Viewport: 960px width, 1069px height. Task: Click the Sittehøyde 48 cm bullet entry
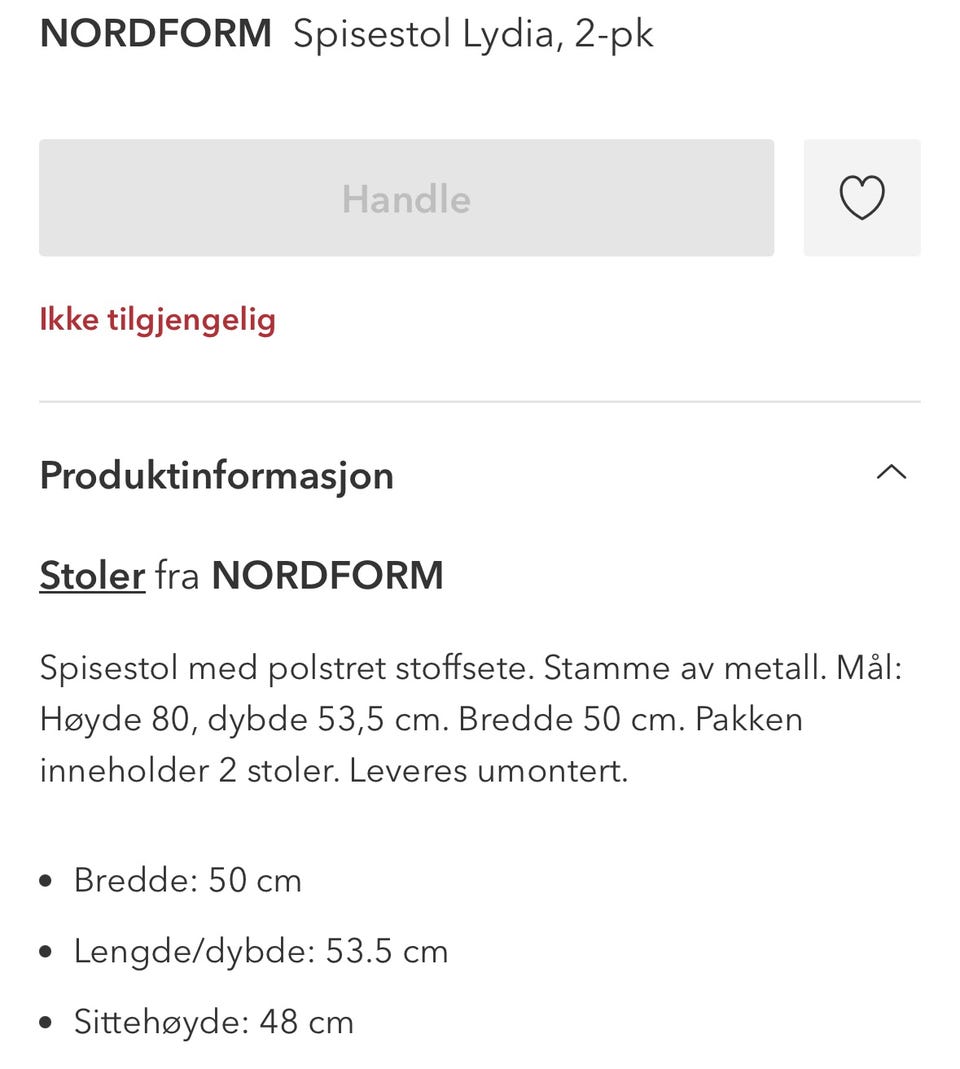213,1021
